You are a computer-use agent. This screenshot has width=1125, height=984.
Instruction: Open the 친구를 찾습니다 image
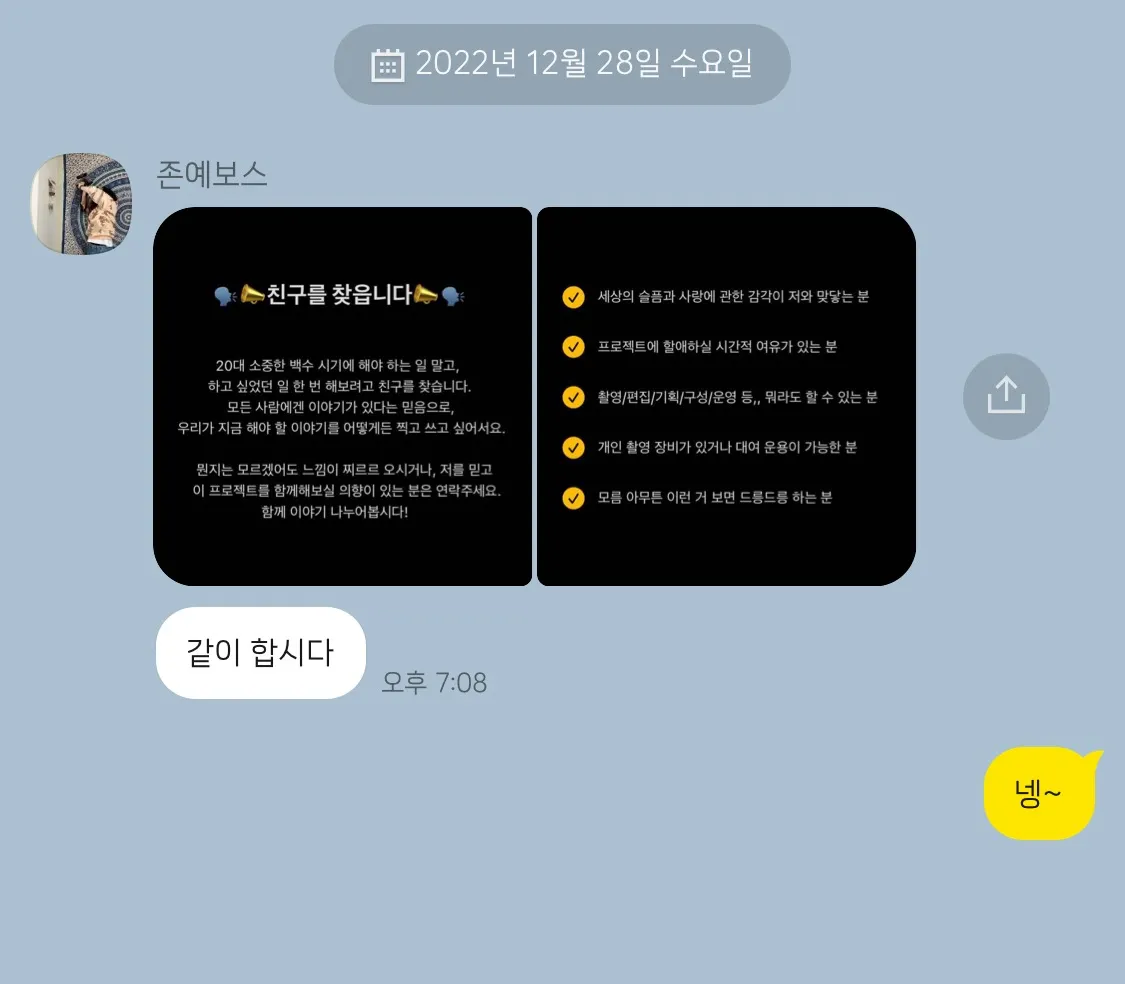(342, 396)
